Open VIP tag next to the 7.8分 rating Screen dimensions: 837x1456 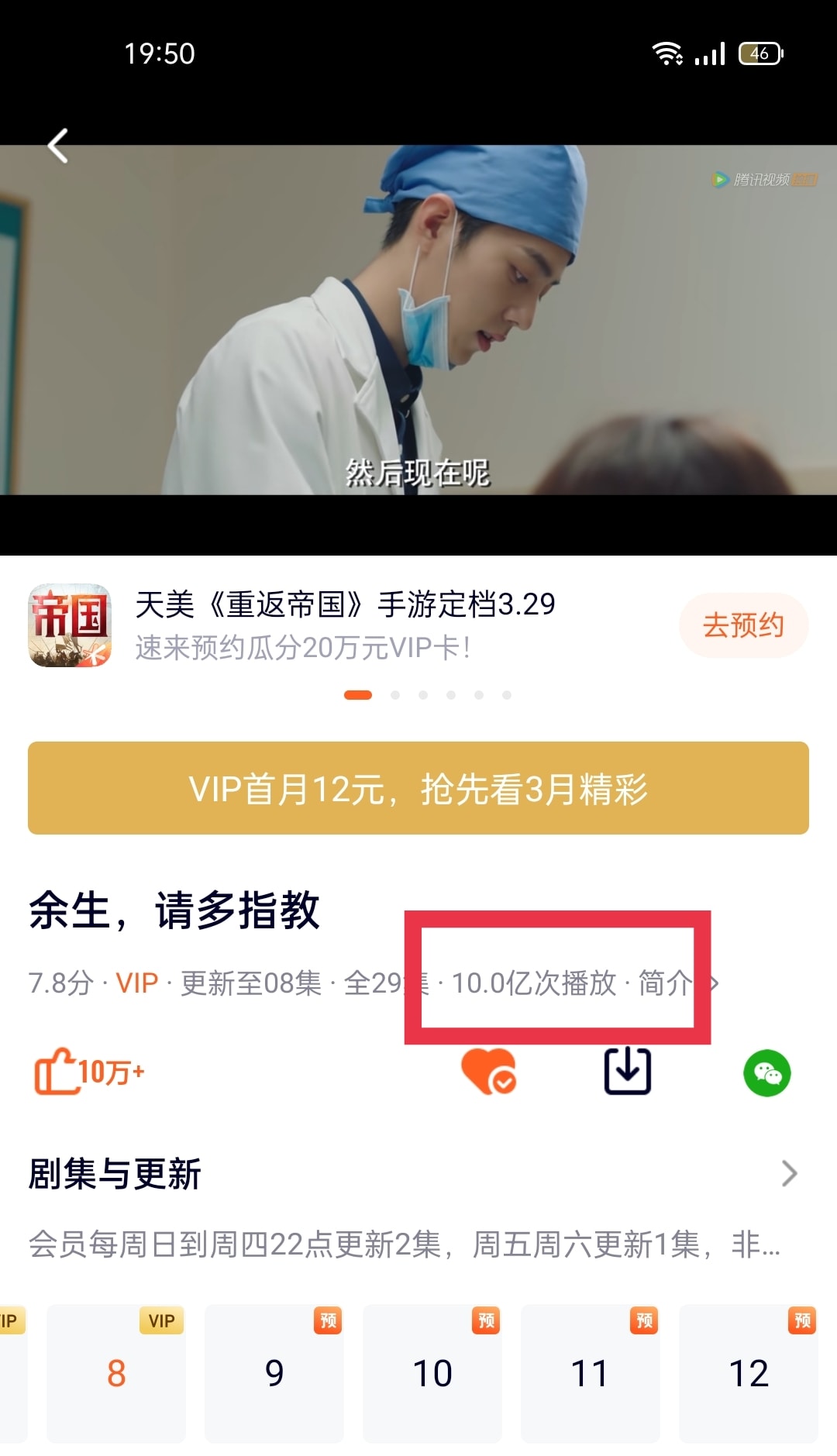pyautogui.click(x=136, y=983)
